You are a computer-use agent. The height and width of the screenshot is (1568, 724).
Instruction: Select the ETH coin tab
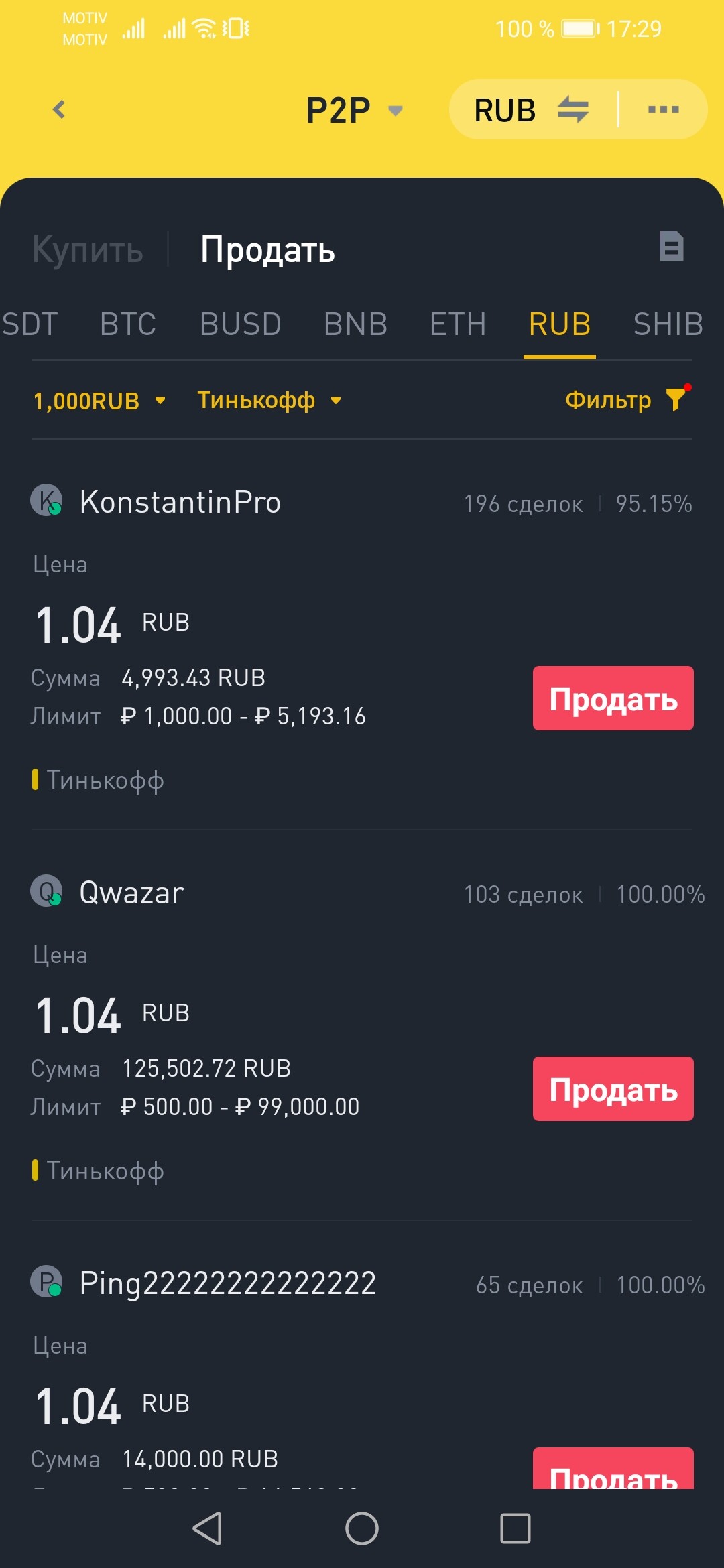point(458,324)
